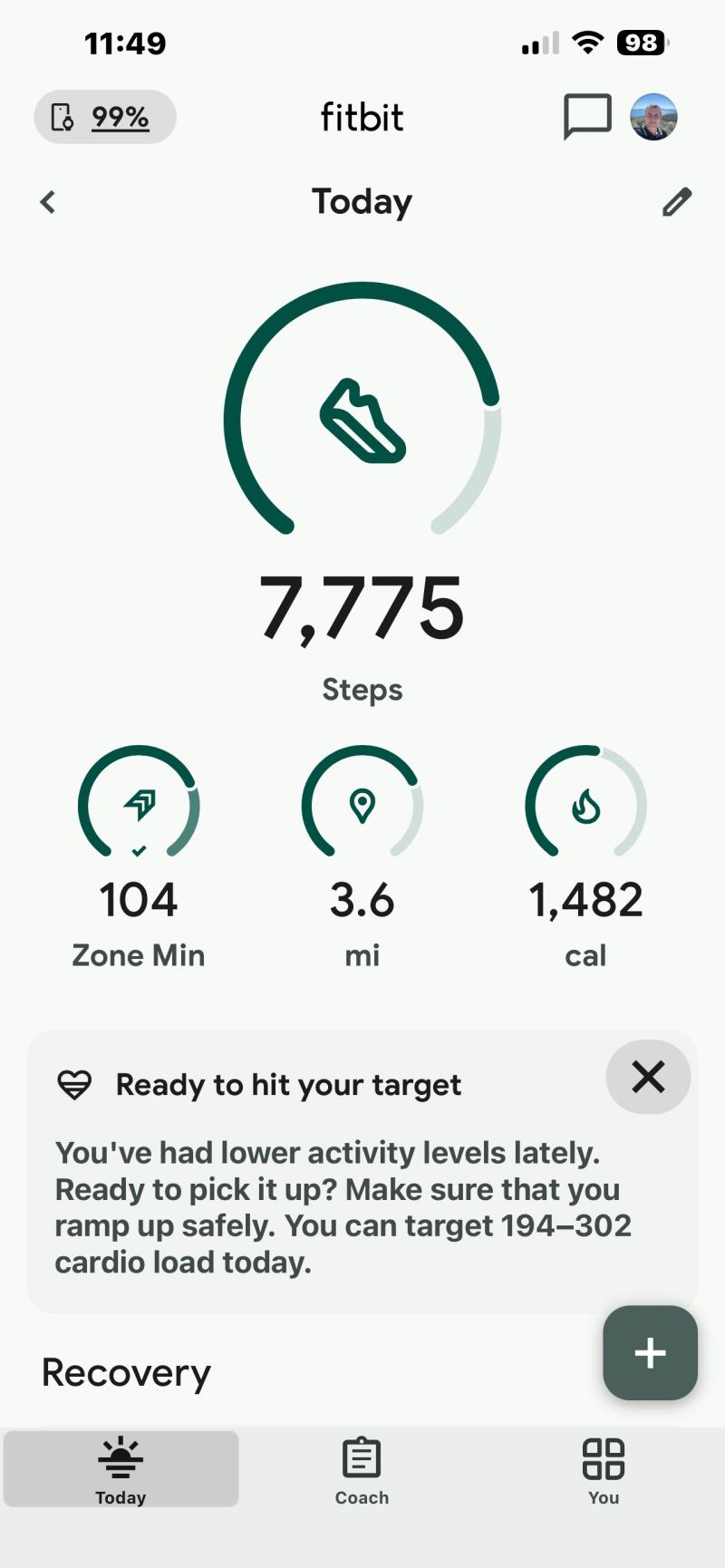Edit the Today layout with the pencil

(x=677, y=202)
